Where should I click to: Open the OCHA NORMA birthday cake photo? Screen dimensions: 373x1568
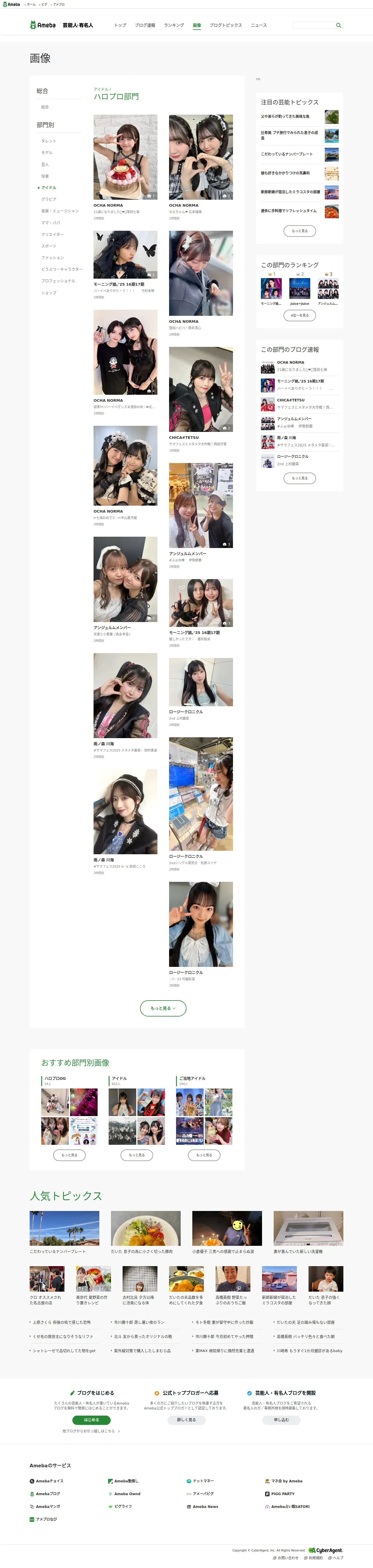click(125, 157)
